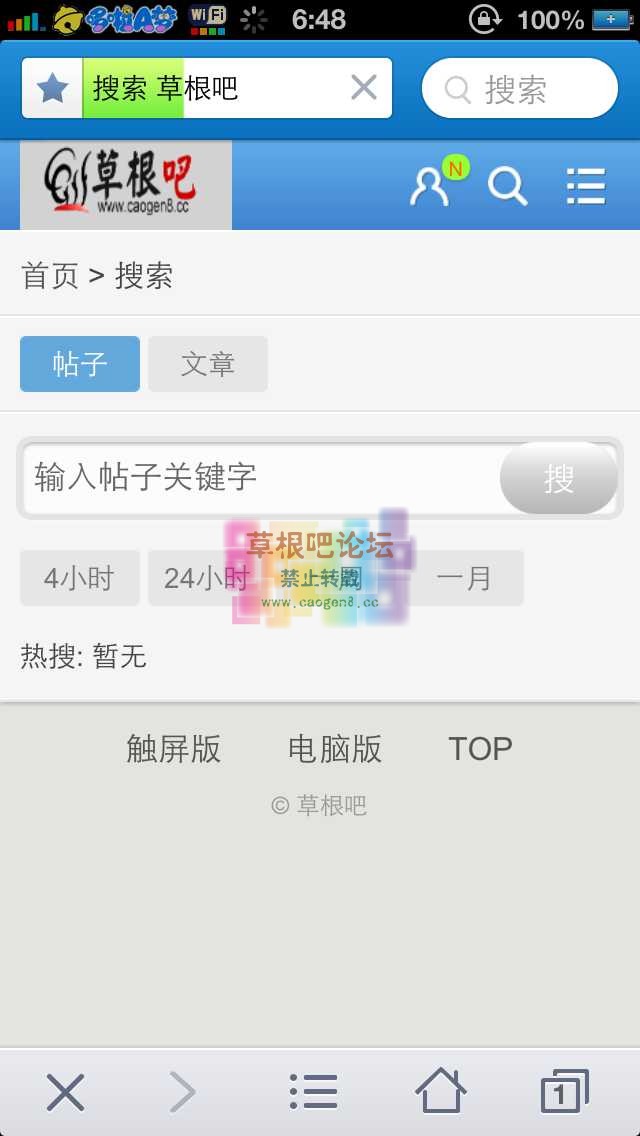
Task: Clear the address bar text
Action: pos(363,88)
